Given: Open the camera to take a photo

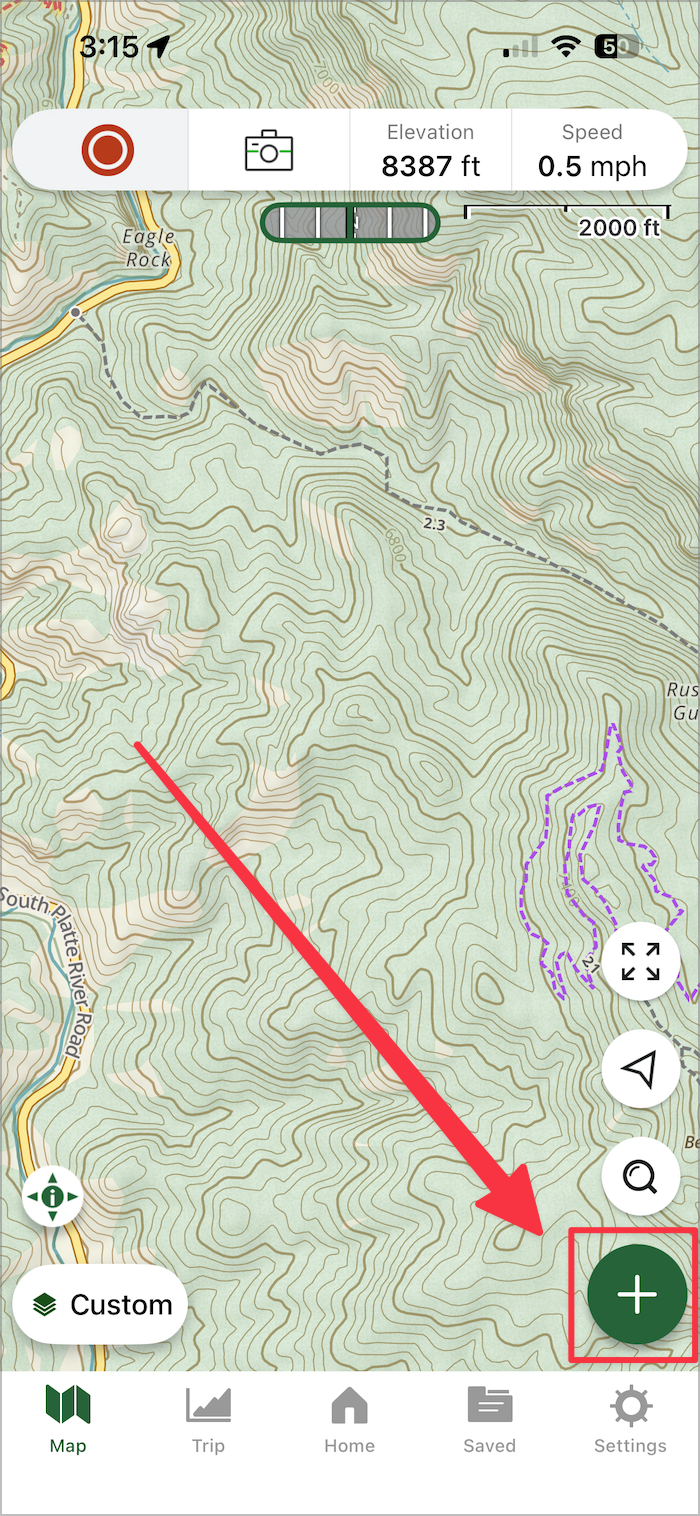Looking at the screenshot, I should click(268, 151).
